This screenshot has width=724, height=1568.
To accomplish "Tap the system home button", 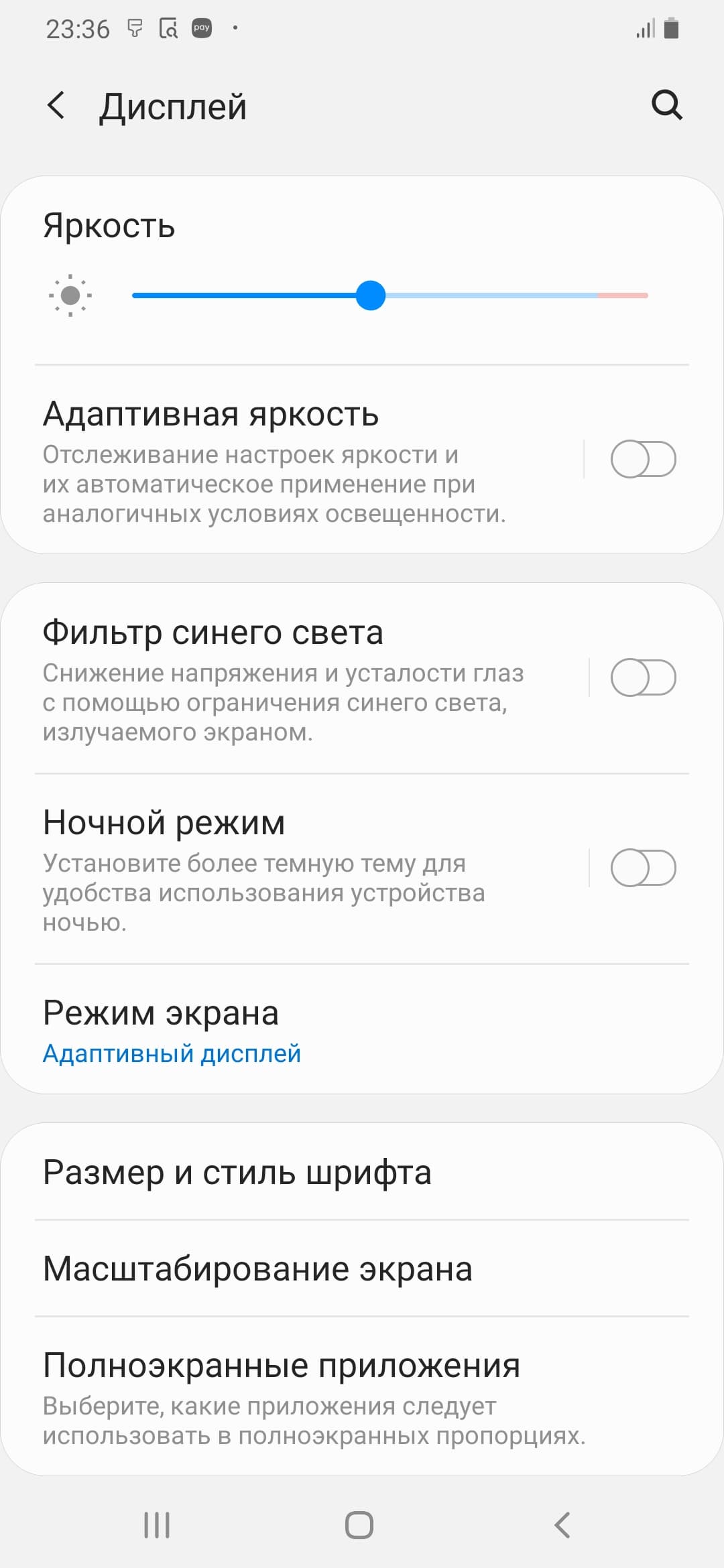I will [x=359, y=1525].
